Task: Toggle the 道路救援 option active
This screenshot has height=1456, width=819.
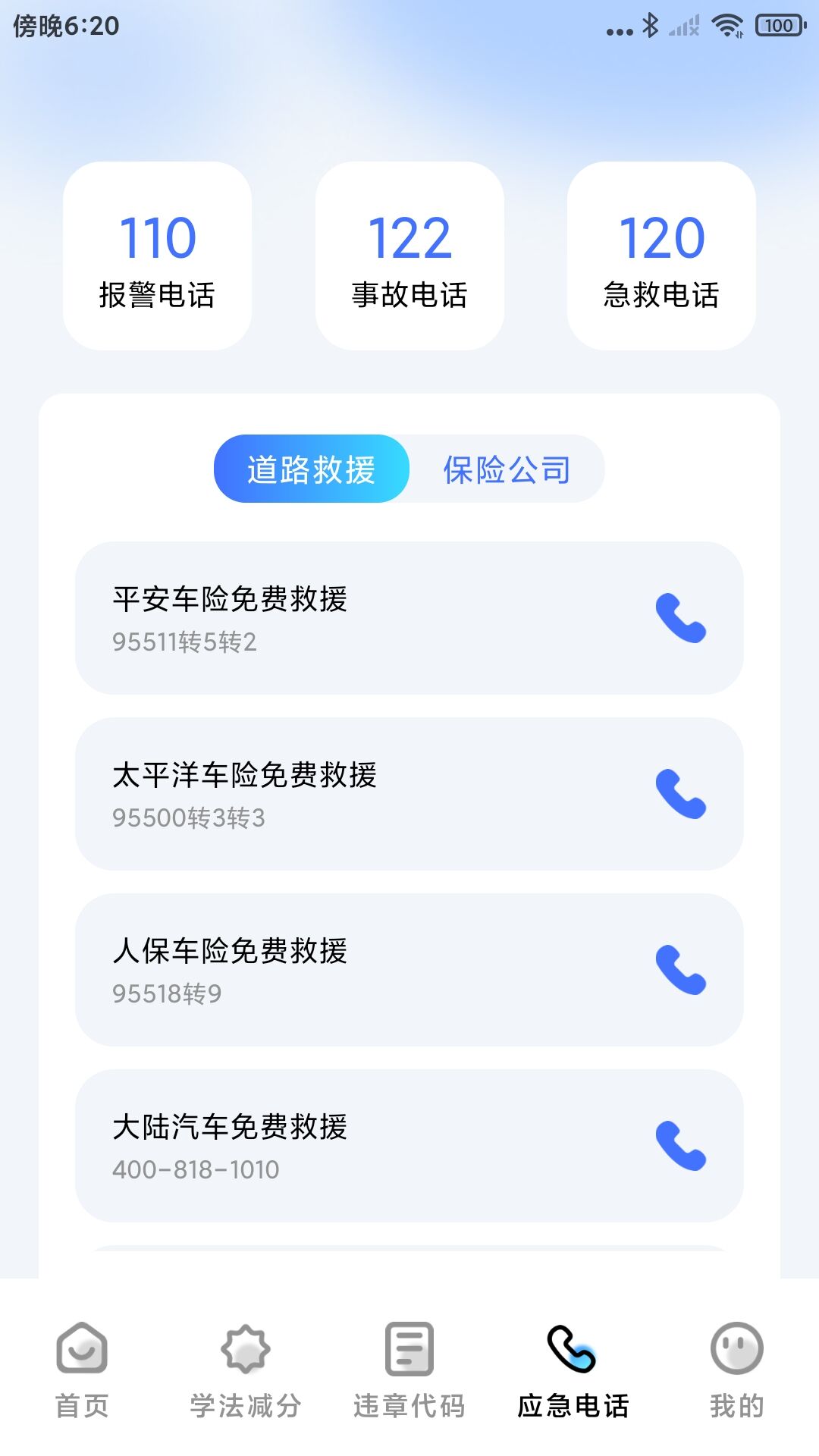Action: coord(312,469)
